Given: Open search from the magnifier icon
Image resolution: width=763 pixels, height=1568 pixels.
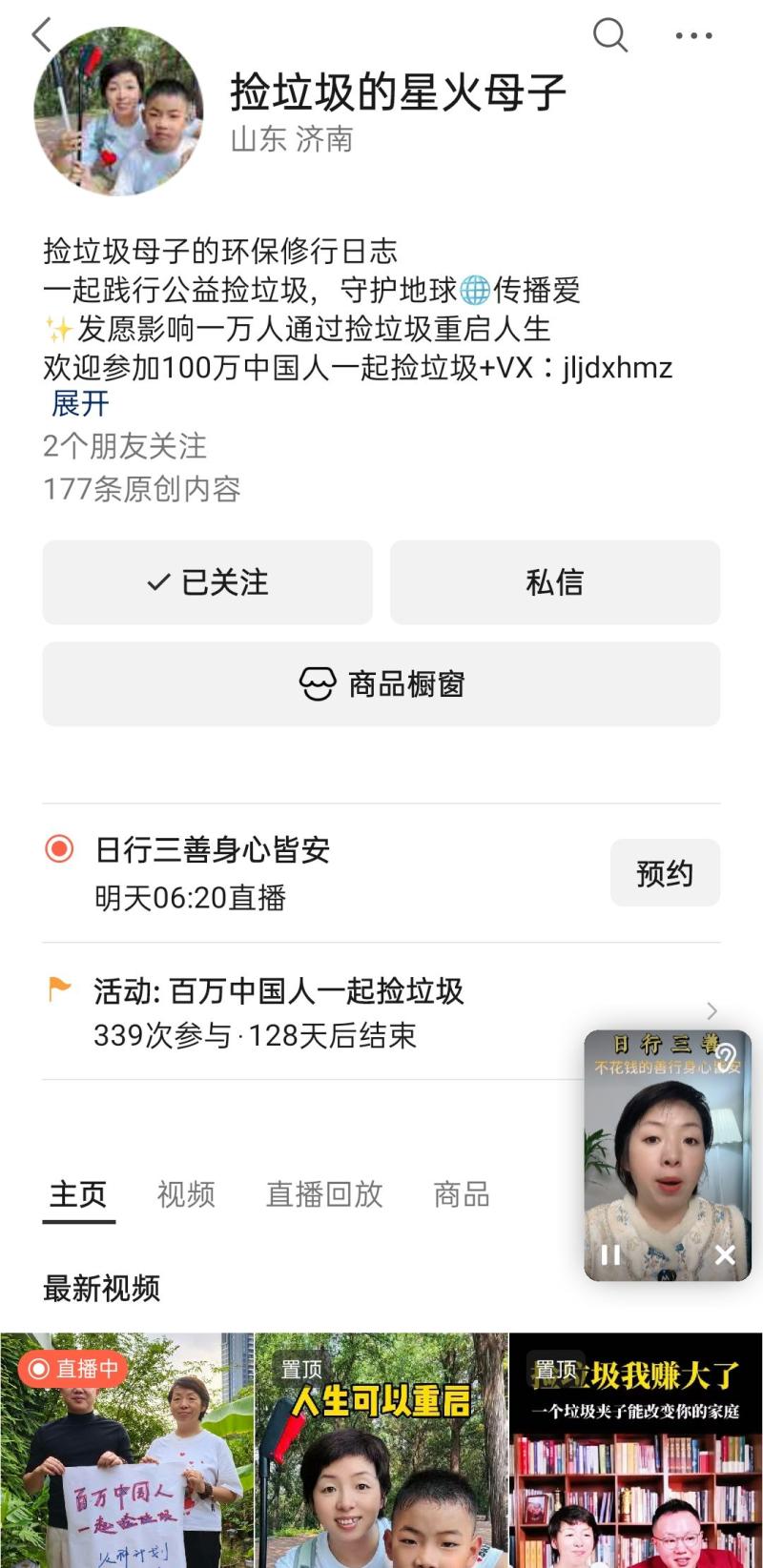Looking at the screenshot, I should coord(609,35).
